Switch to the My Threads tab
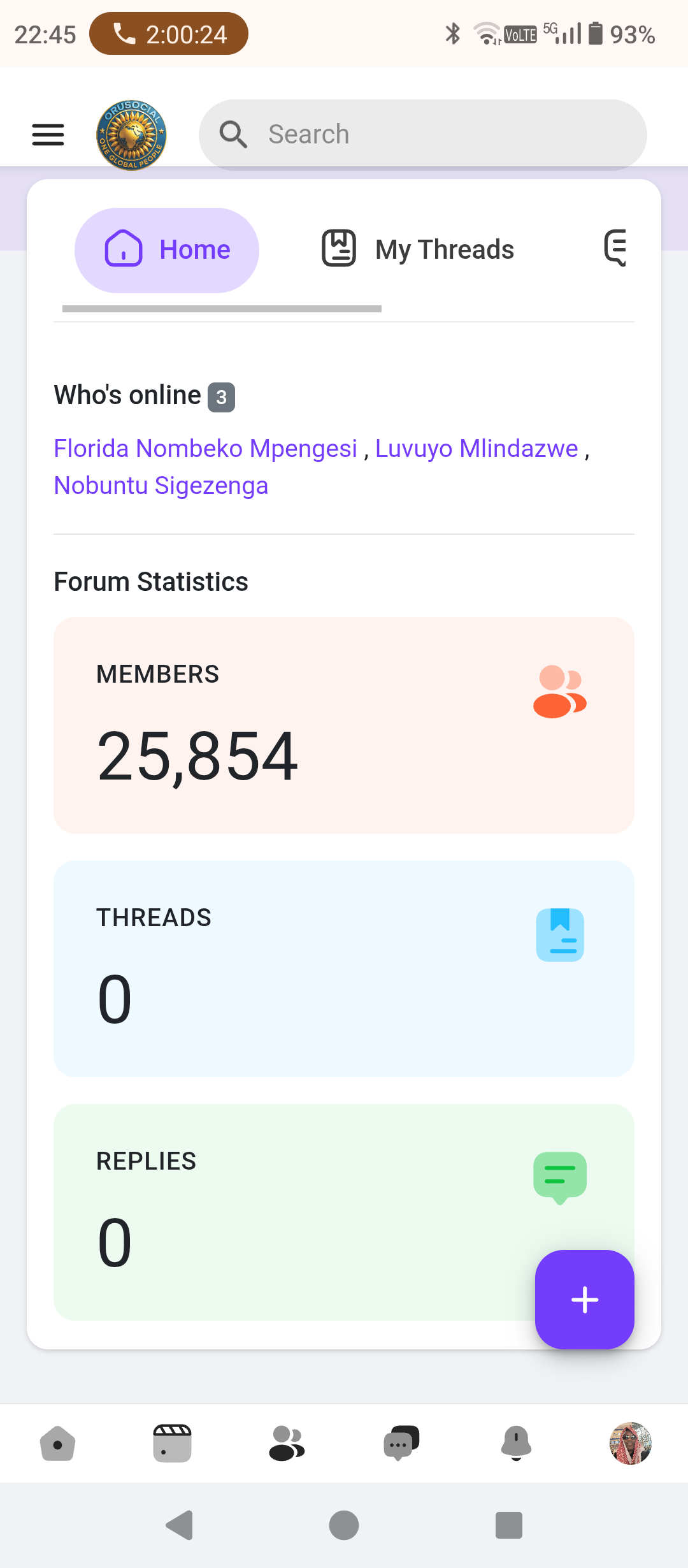The width and height of the screenshot is (688, 1568). (418, 249)
